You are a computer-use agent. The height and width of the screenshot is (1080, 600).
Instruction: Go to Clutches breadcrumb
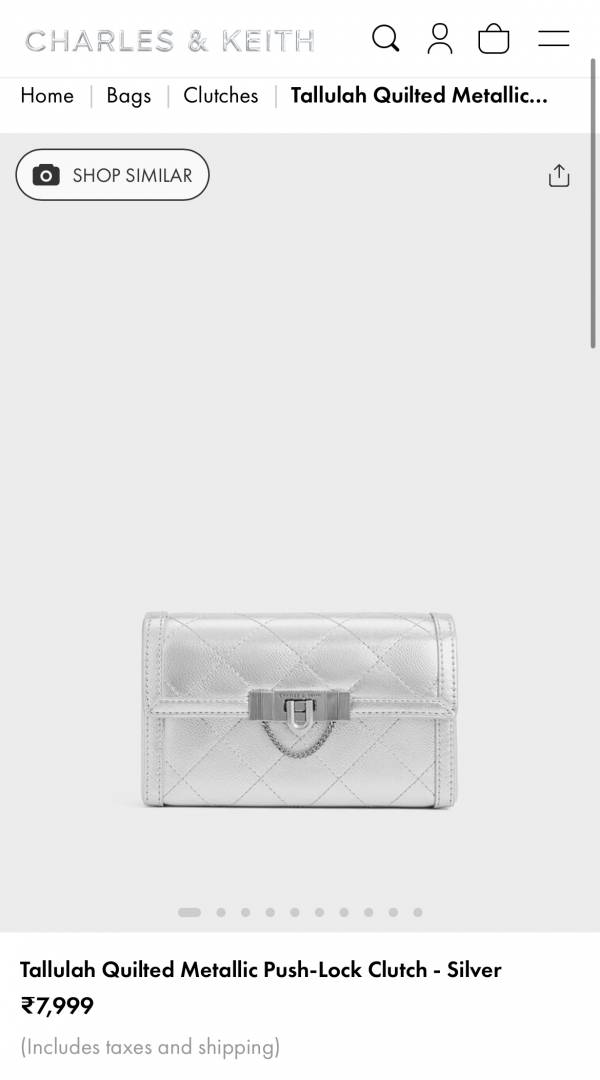(221, 96)
